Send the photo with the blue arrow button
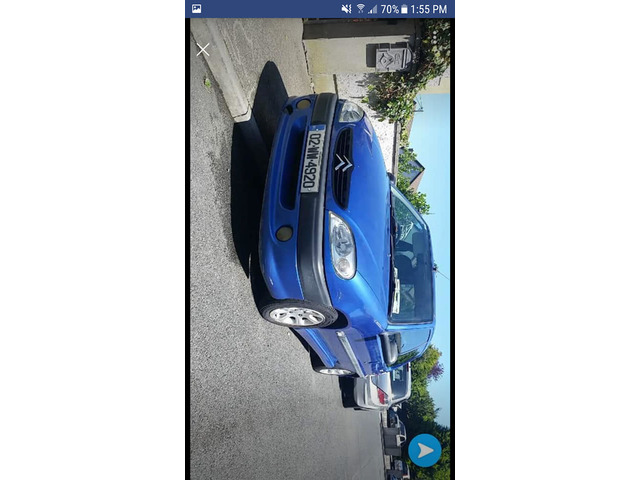The width and height of the screenshot is (640, 480). [x=425, y=451]
